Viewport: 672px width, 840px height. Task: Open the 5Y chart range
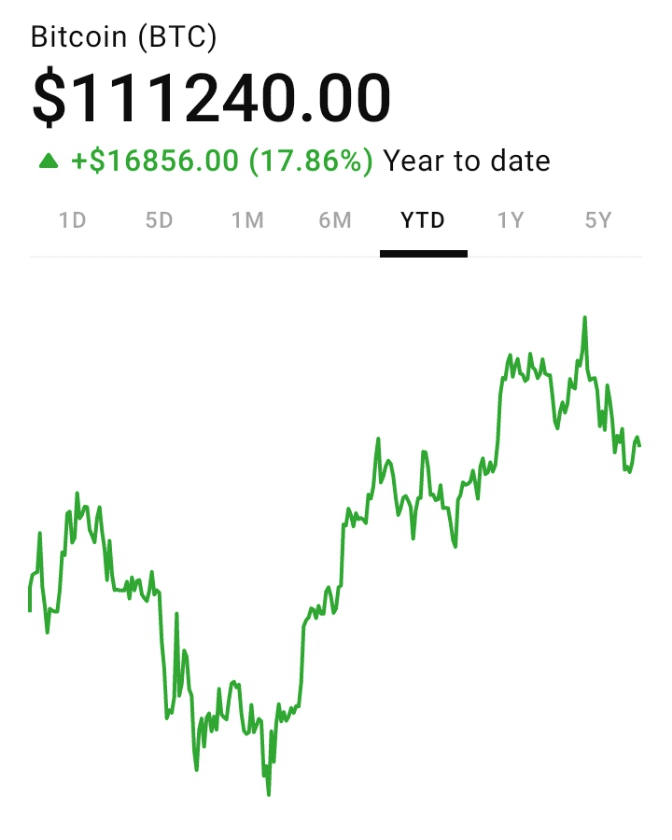click(x=598, y=221)
